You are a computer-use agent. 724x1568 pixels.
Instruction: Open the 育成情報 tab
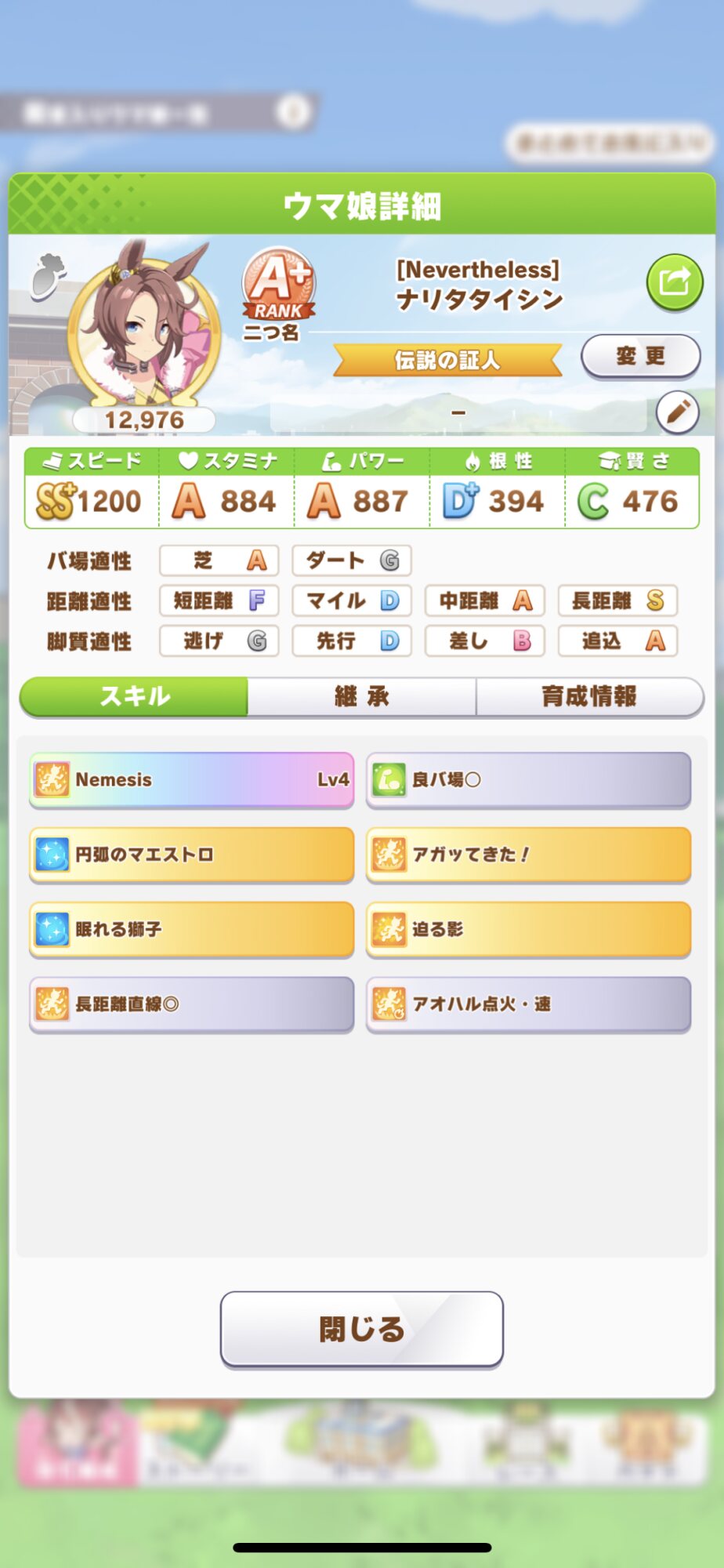pyautogui.click(x=589, y=696)
